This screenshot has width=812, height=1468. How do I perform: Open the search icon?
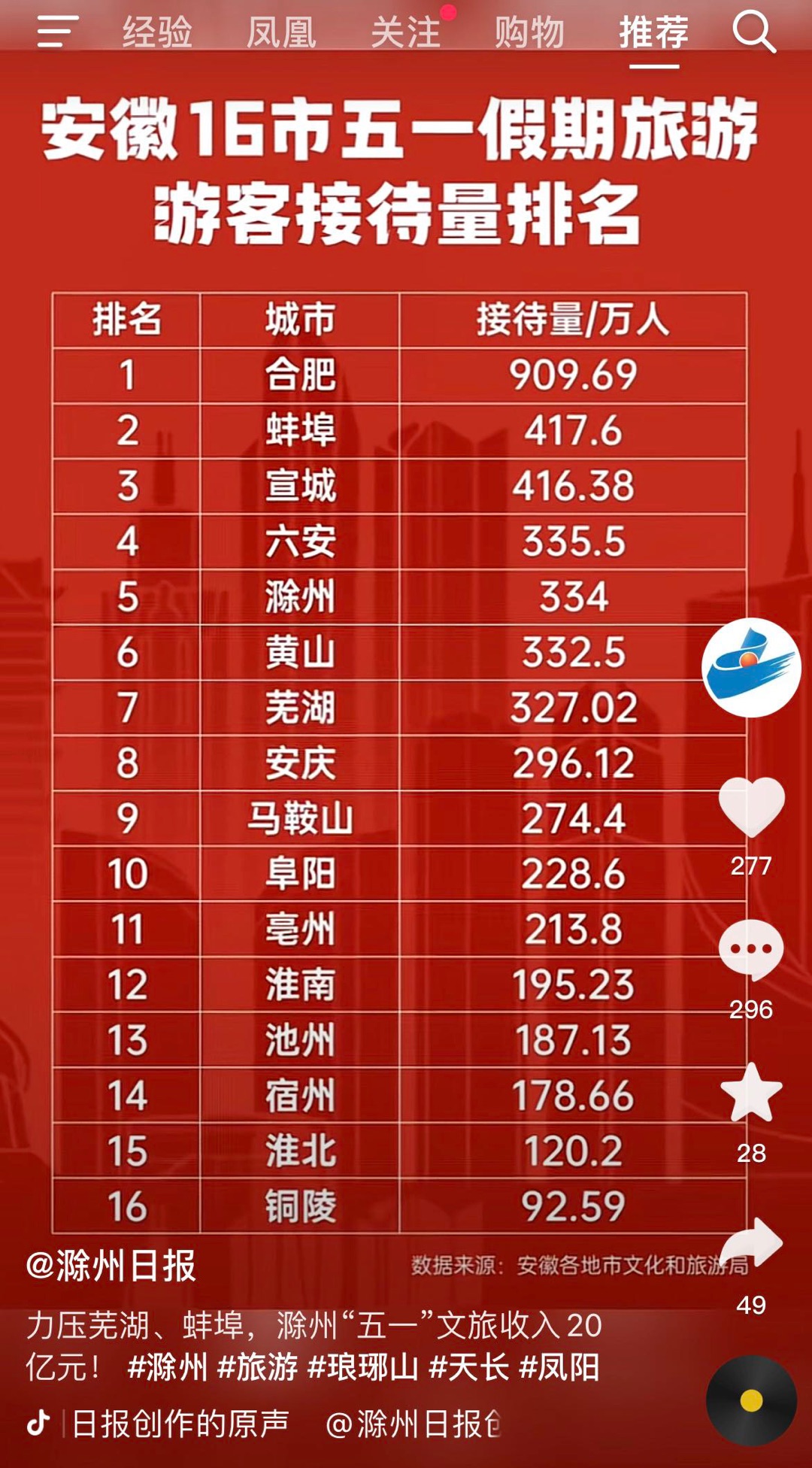tap(753, 32)
